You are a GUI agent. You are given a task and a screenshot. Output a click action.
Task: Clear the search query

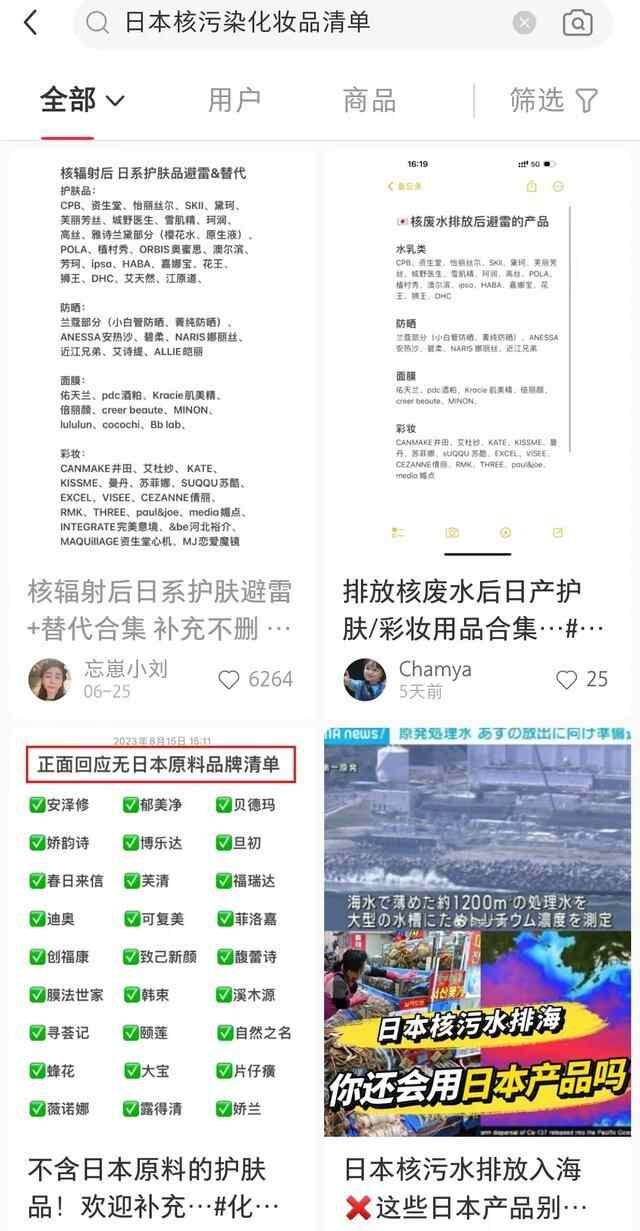pos(525,23)
